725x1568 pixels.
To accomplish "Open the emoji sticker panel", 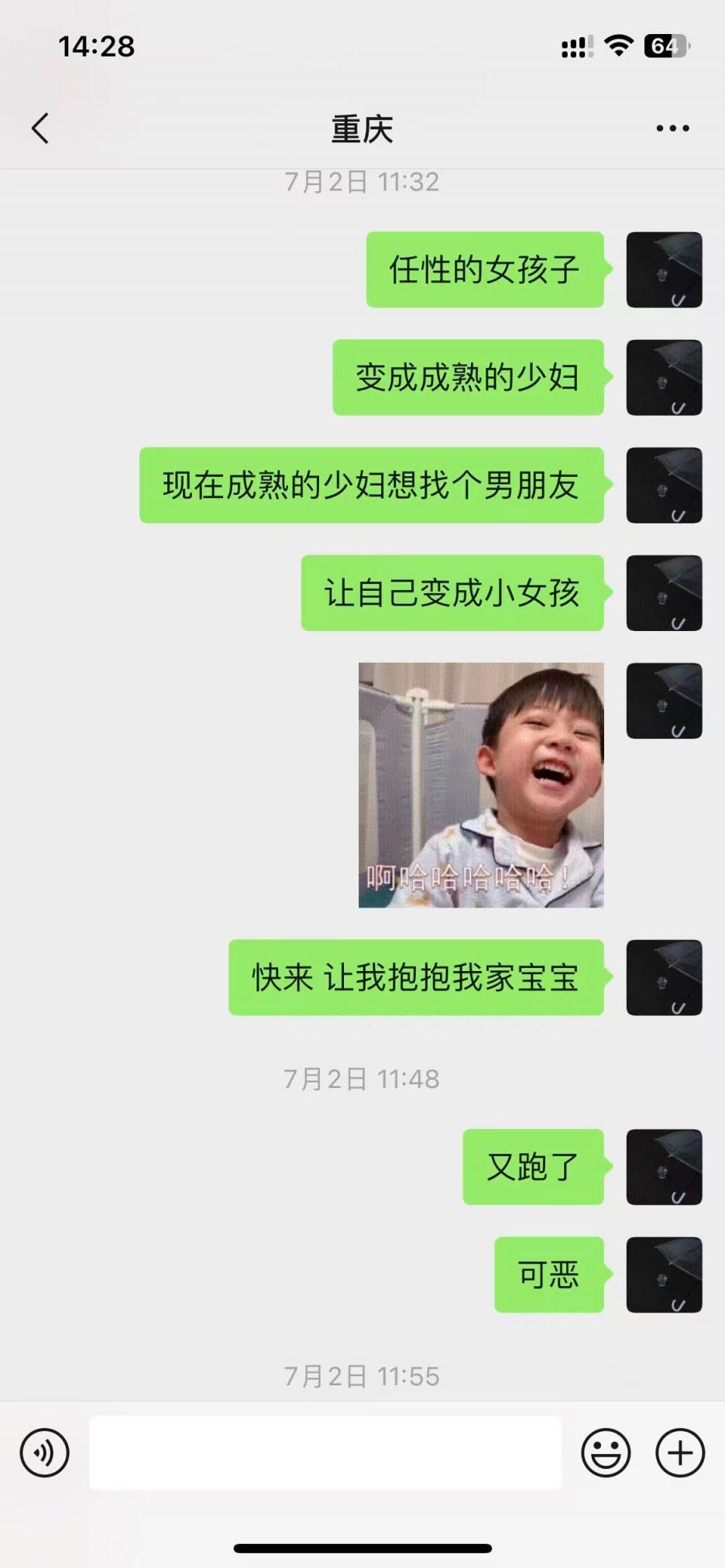I will tap(606, 1453).
